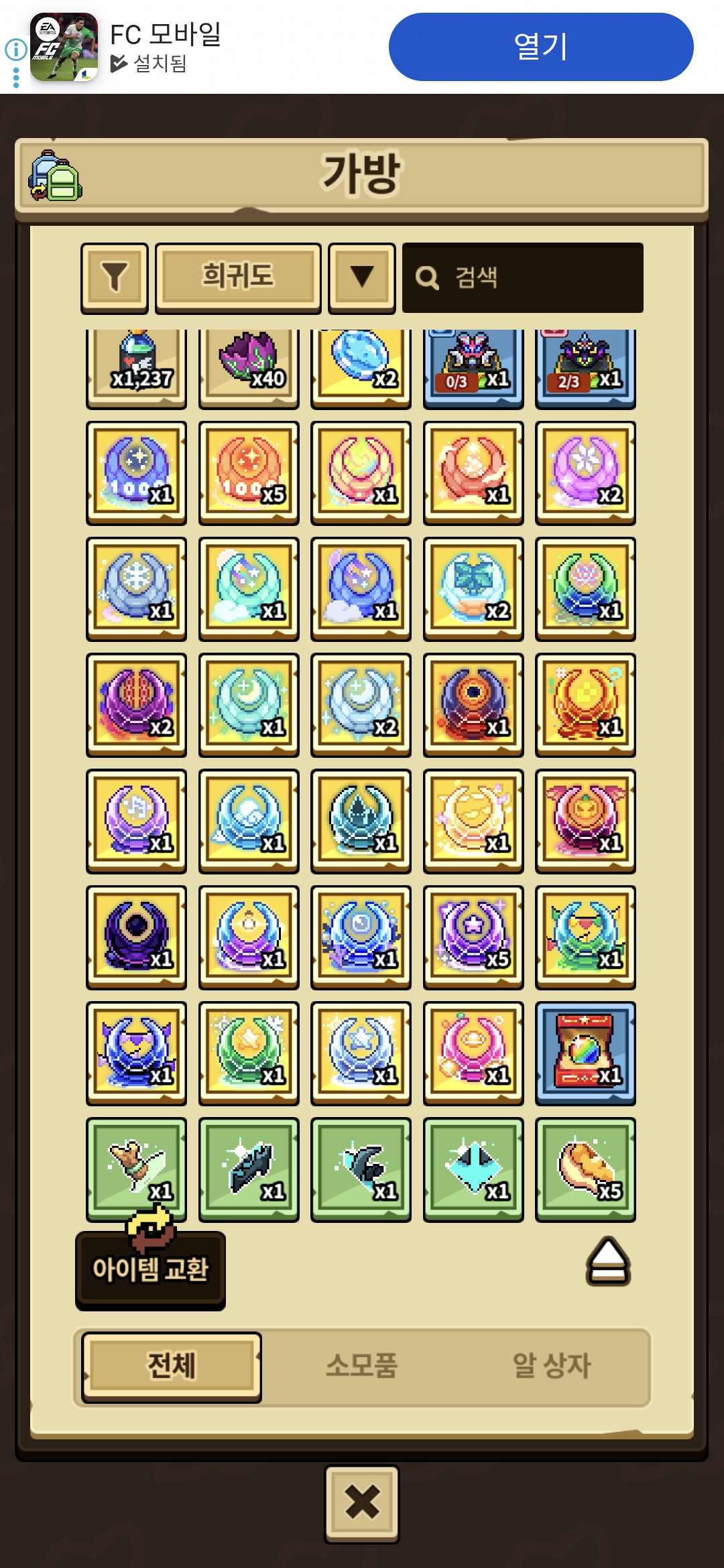The height and width of the screenshot is (1568, 724).
Task: Select the monster piece item showing 0/3
Action: (473, 368)
